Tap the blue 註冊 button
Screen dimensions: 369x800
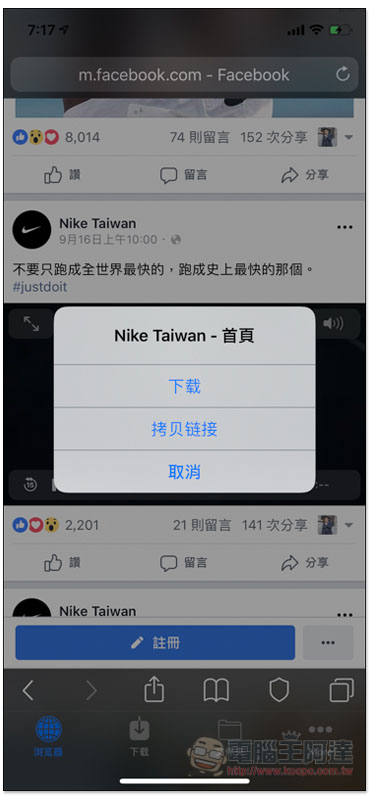click(x=155, y=642)
